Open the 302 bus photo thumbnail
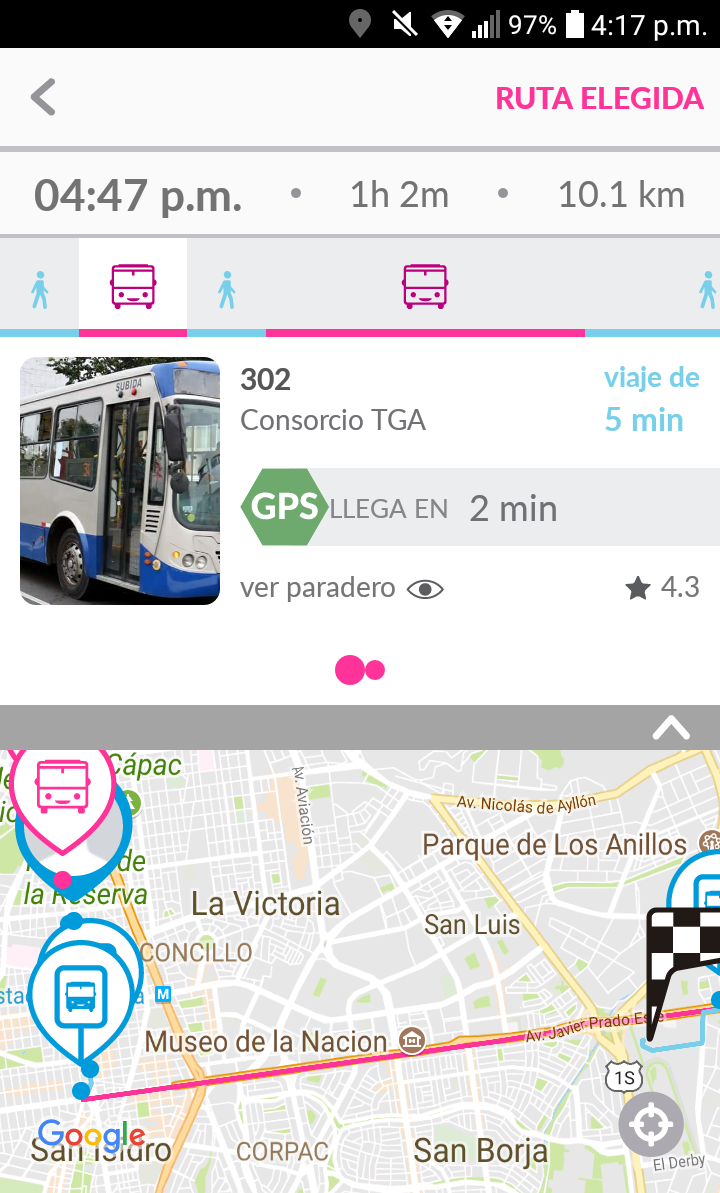The height and width of the screenshot is (1193, 720). (x=119, y=480)
